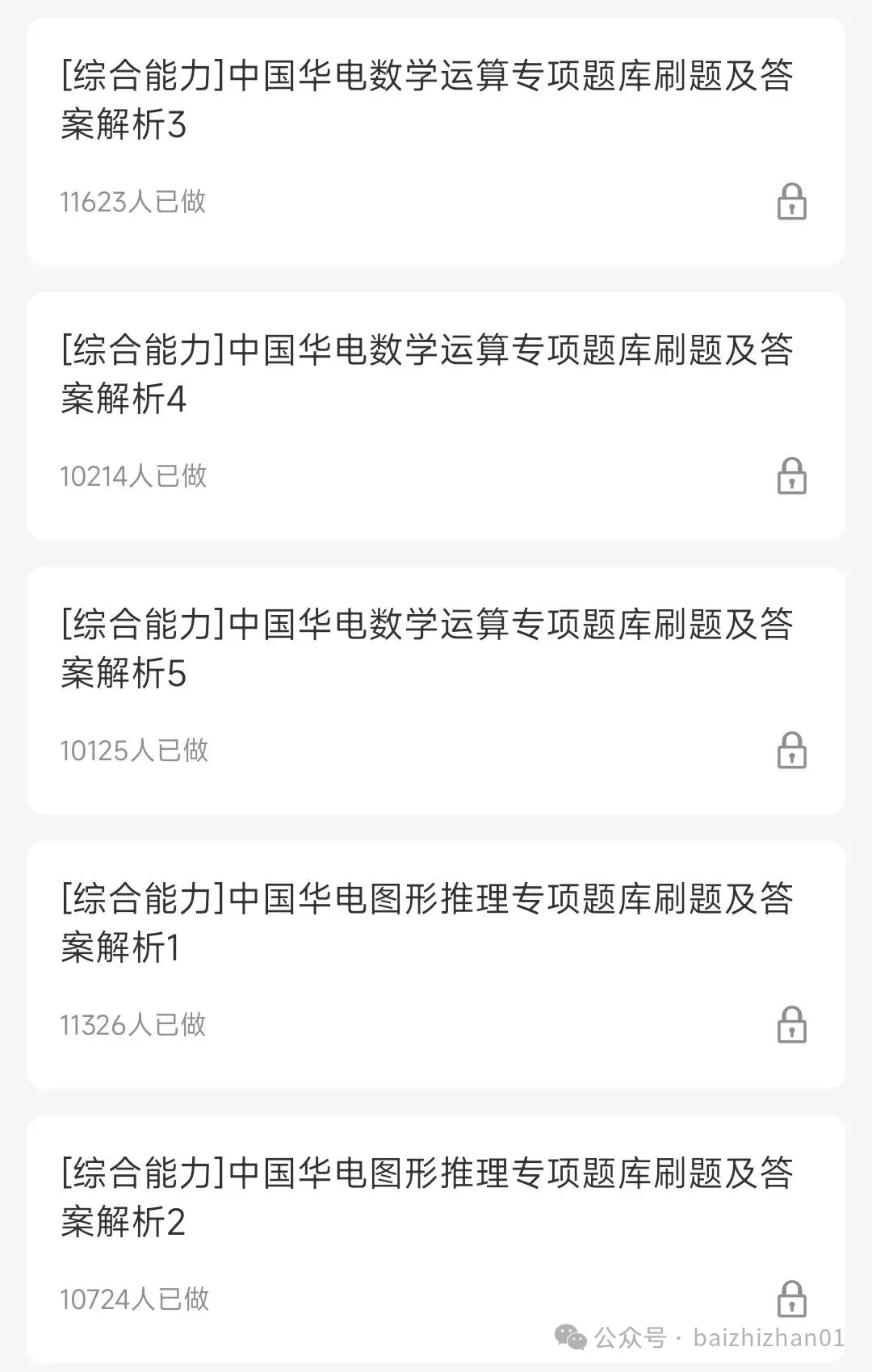
Task: Choose 图形推理专项题库刷题及答案解析2 quiz set
Action: coord(428,1198)
